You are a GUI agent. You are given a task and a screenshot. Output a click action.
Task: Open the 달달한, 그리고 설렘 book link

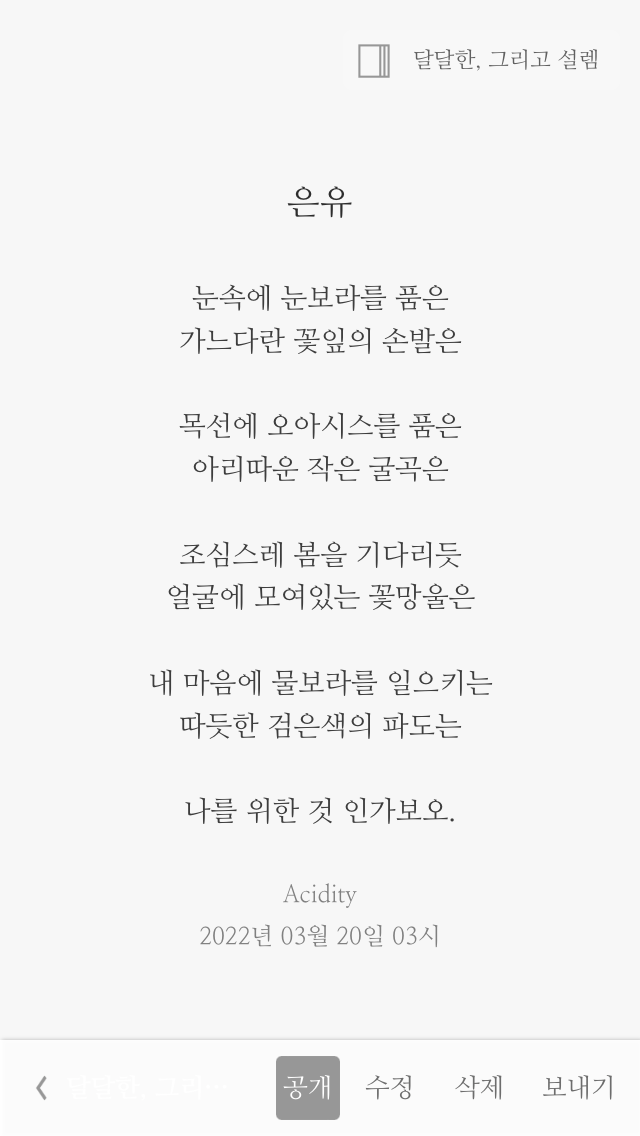479,60
